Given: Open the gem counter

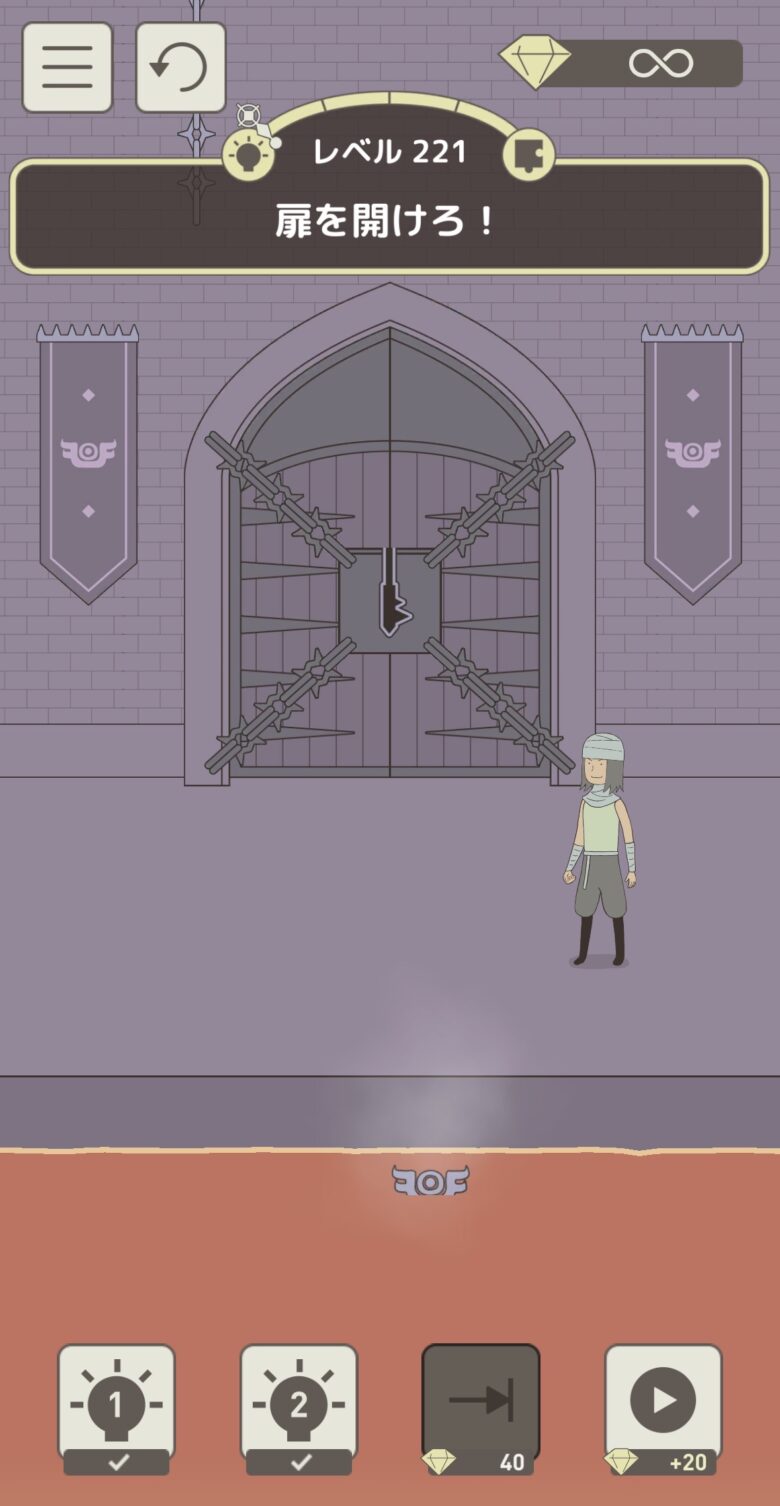Looking at the screenshot, I should [x=622, y=63].
